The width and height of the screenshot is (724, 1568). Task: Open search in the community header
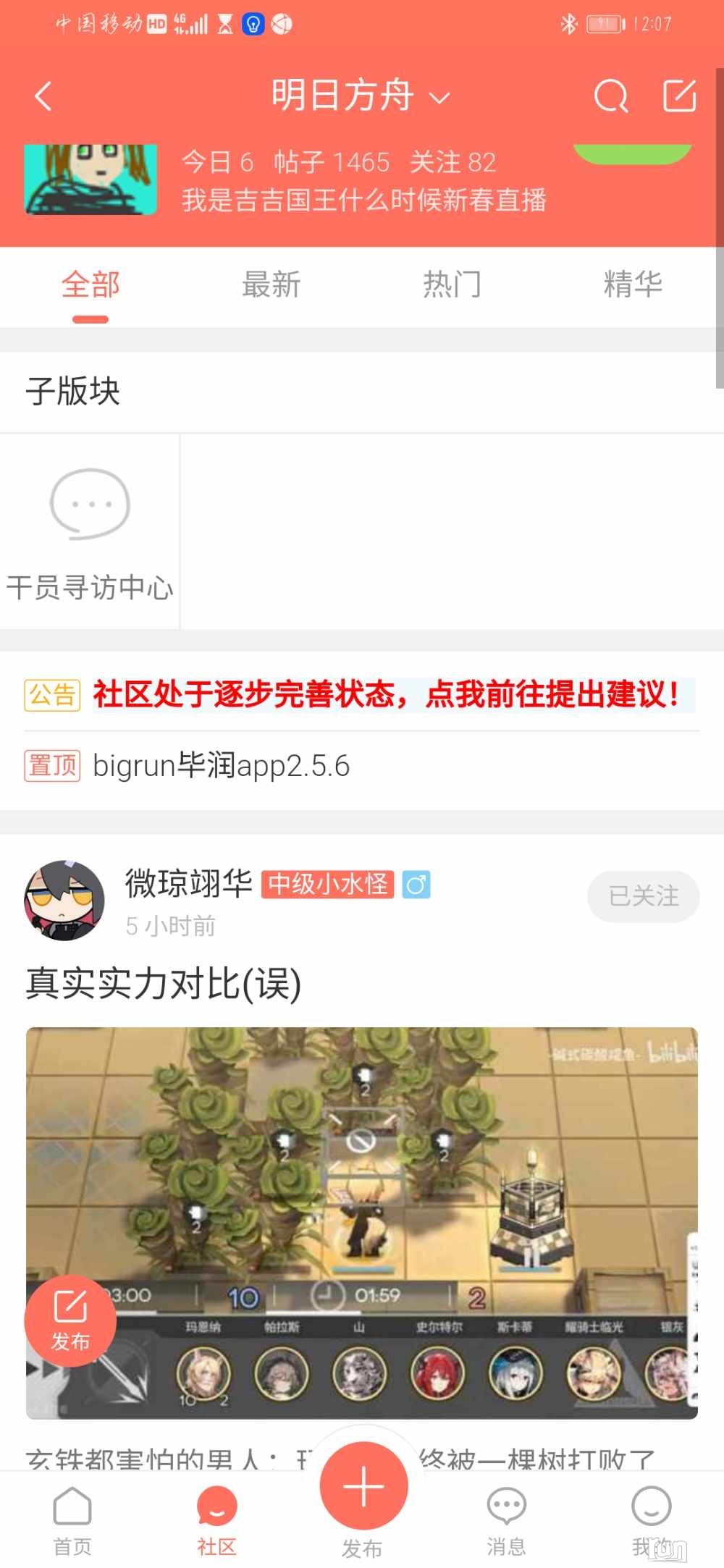tap(610, 96)
